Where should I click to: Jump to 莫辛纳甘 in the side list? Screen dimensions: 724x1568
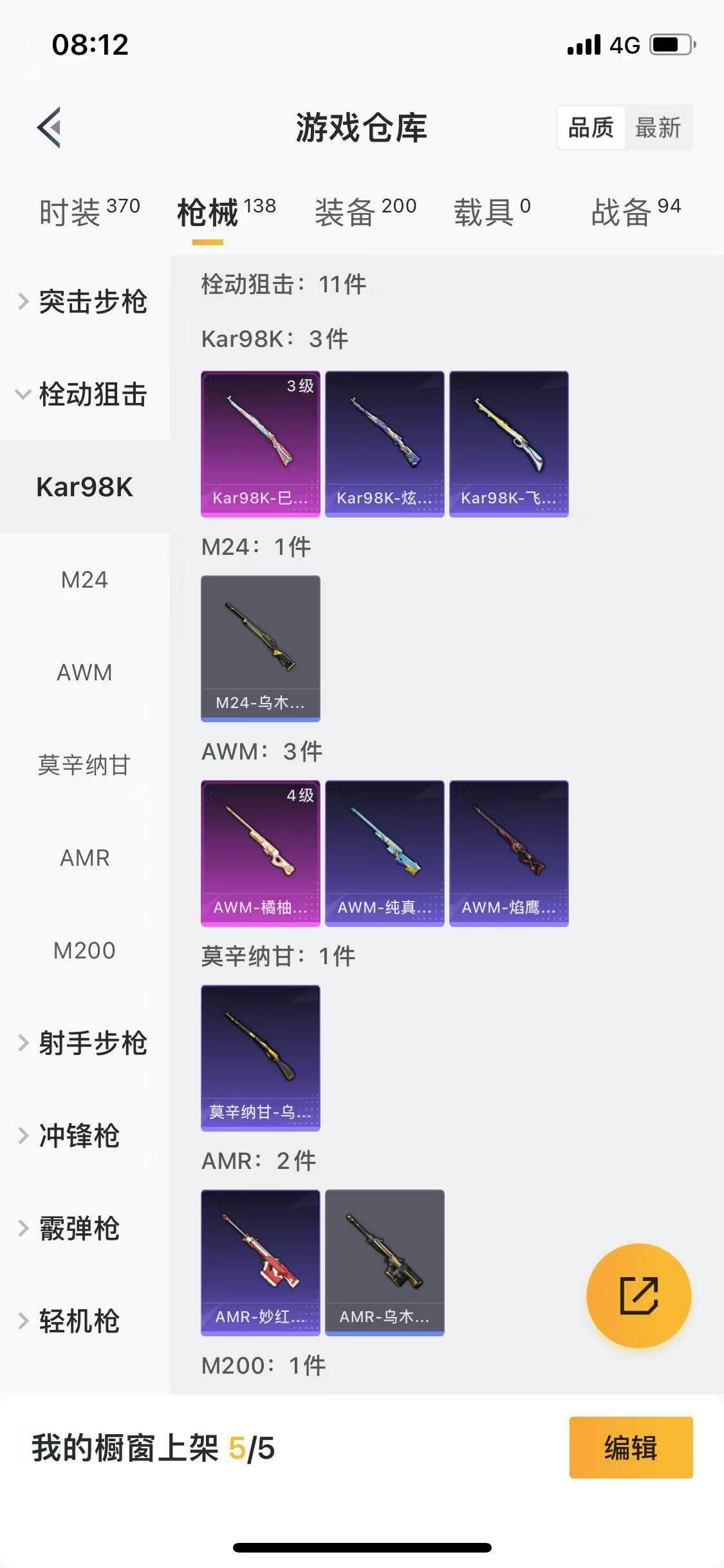84,765
